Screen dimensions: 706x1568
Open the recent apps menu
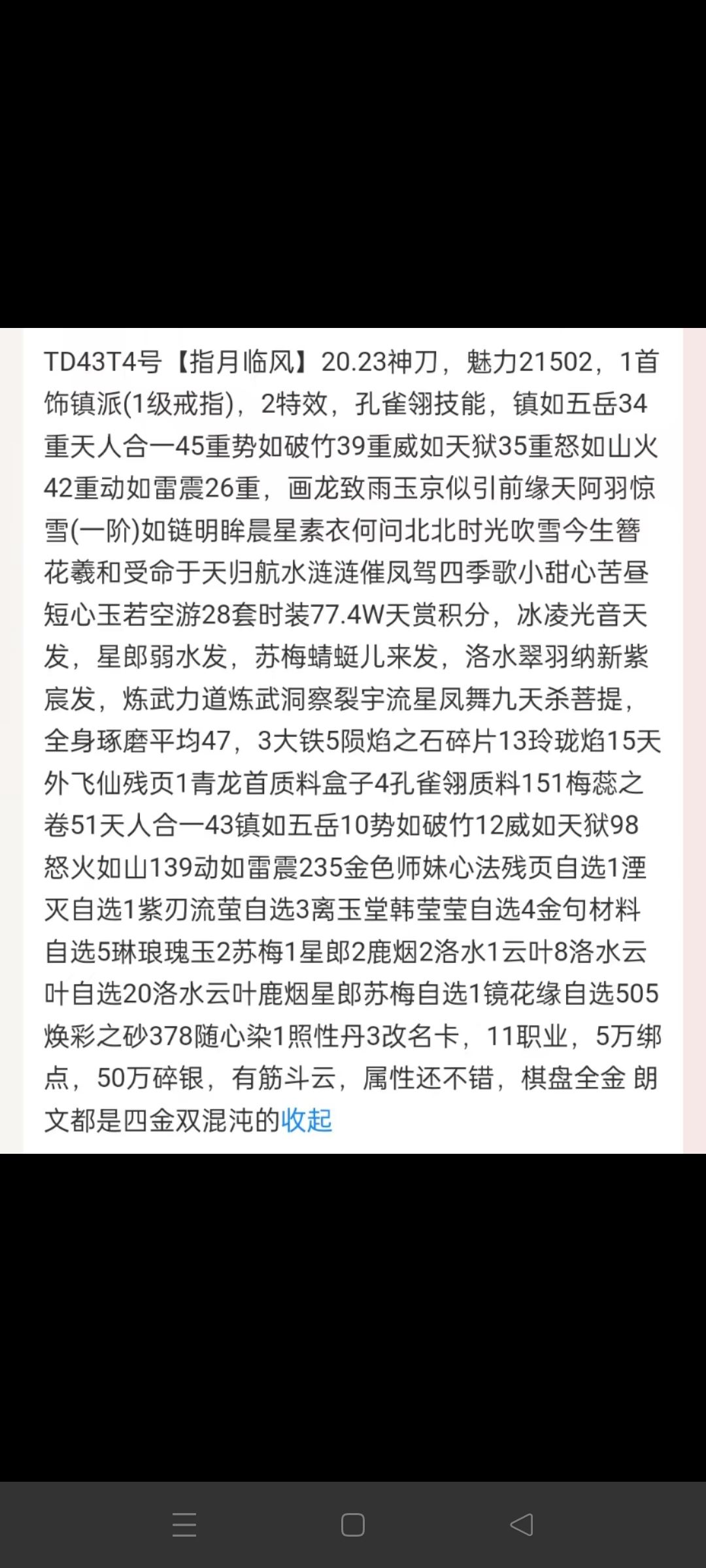coord(184,1525)
